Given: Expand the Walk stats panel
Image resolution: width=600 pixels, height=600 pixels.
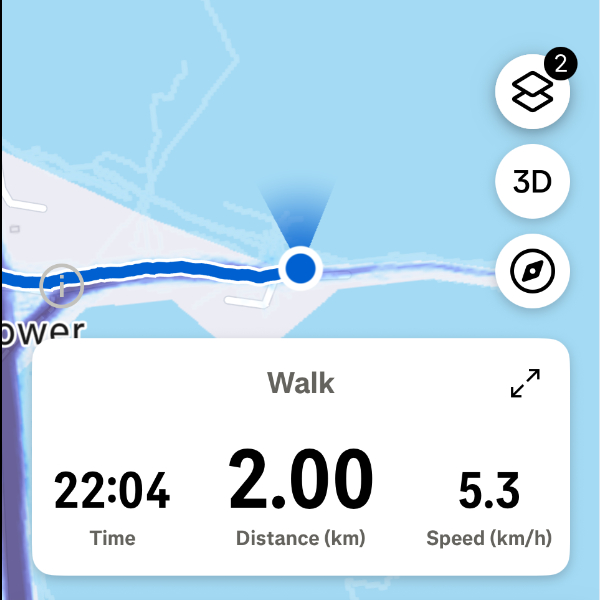Looking at the screenshot, I should pyautogui.click(x=525, y=383).
